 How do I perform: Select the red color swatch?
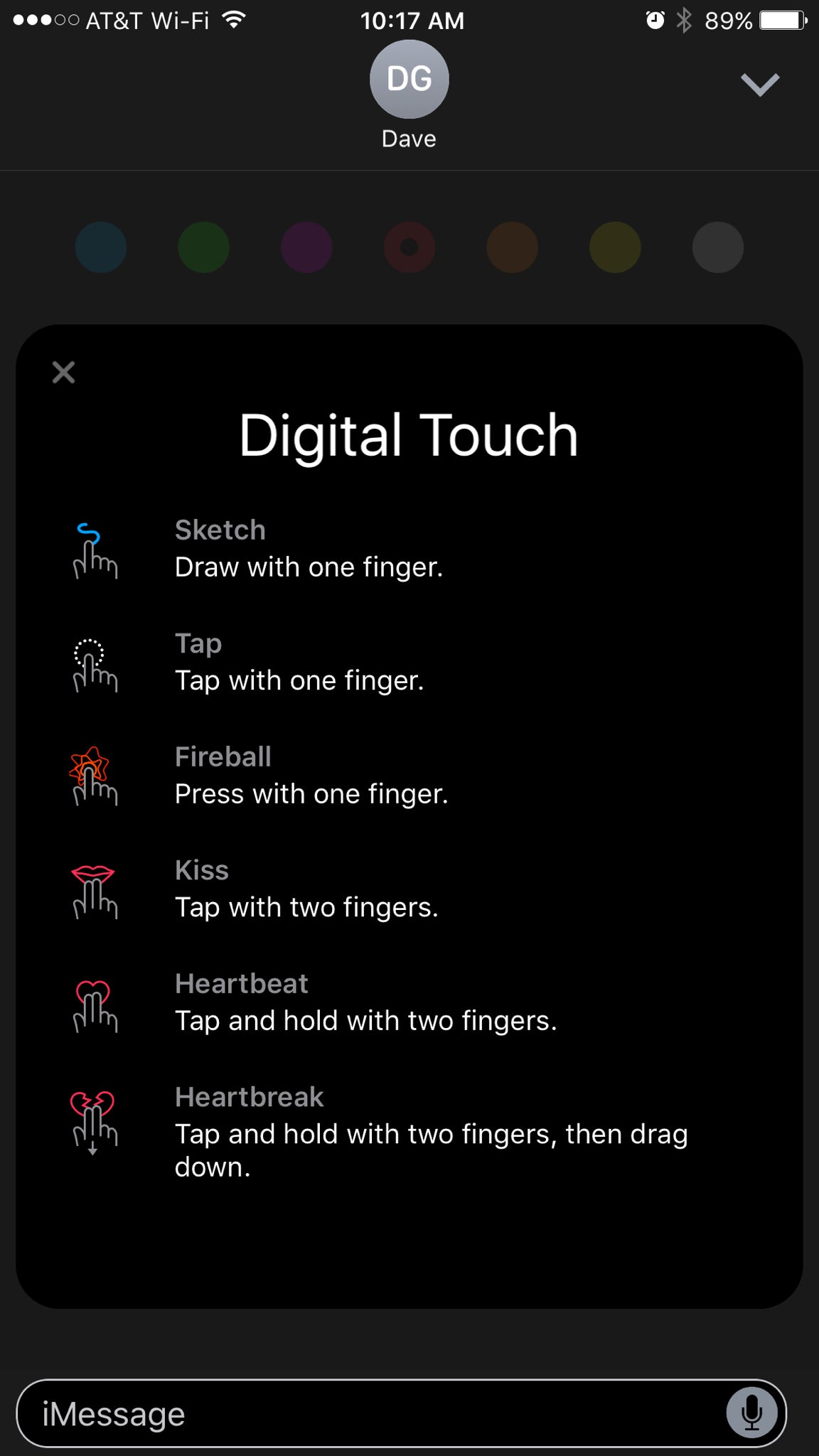409,247
